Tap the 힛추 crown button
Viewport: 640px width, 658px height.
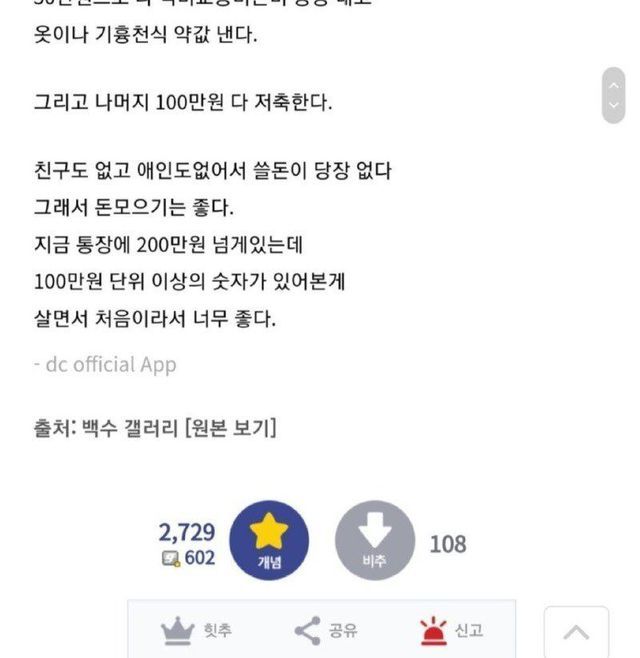(x=193, y=630)
